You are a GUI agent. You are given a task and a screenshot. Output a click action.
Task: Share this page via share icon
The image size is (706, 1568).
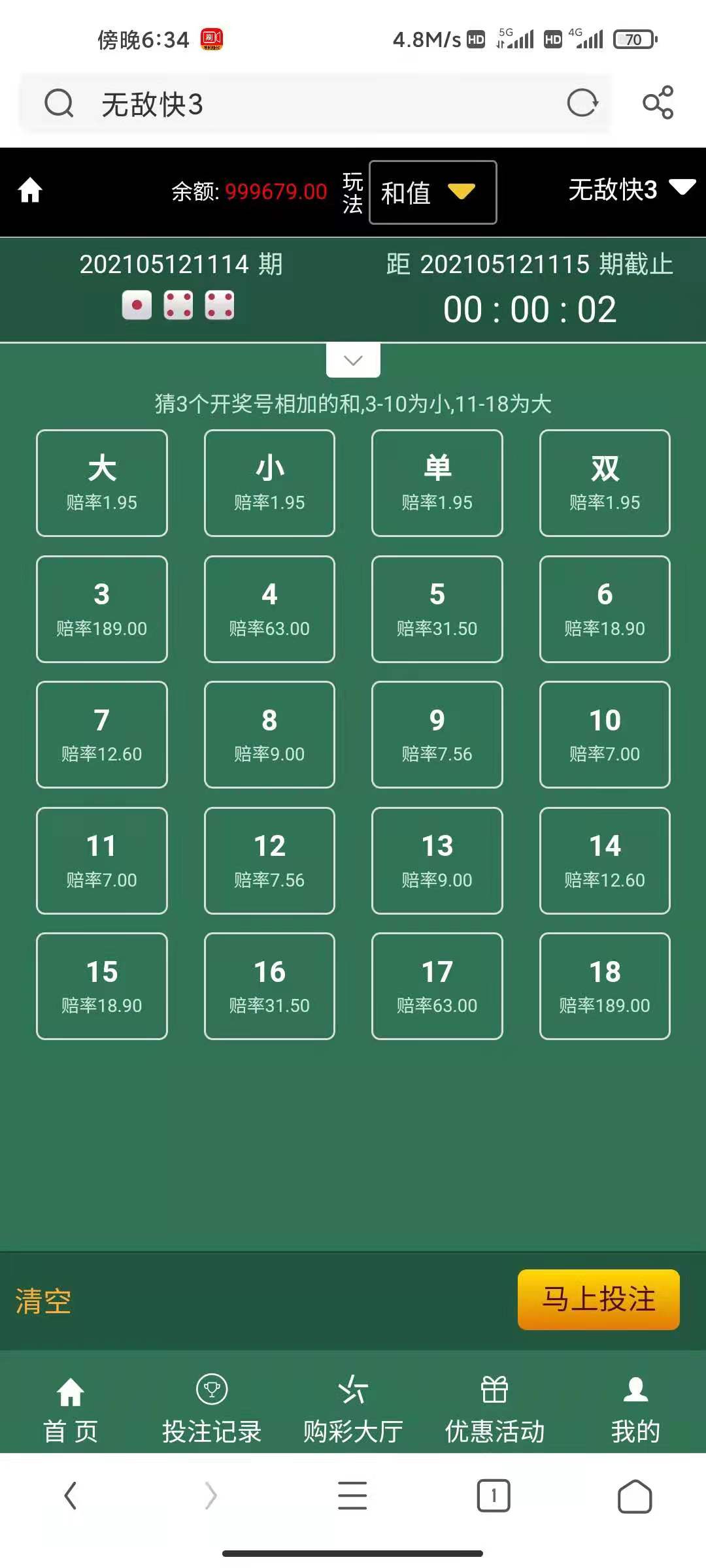tap(658, 103)
